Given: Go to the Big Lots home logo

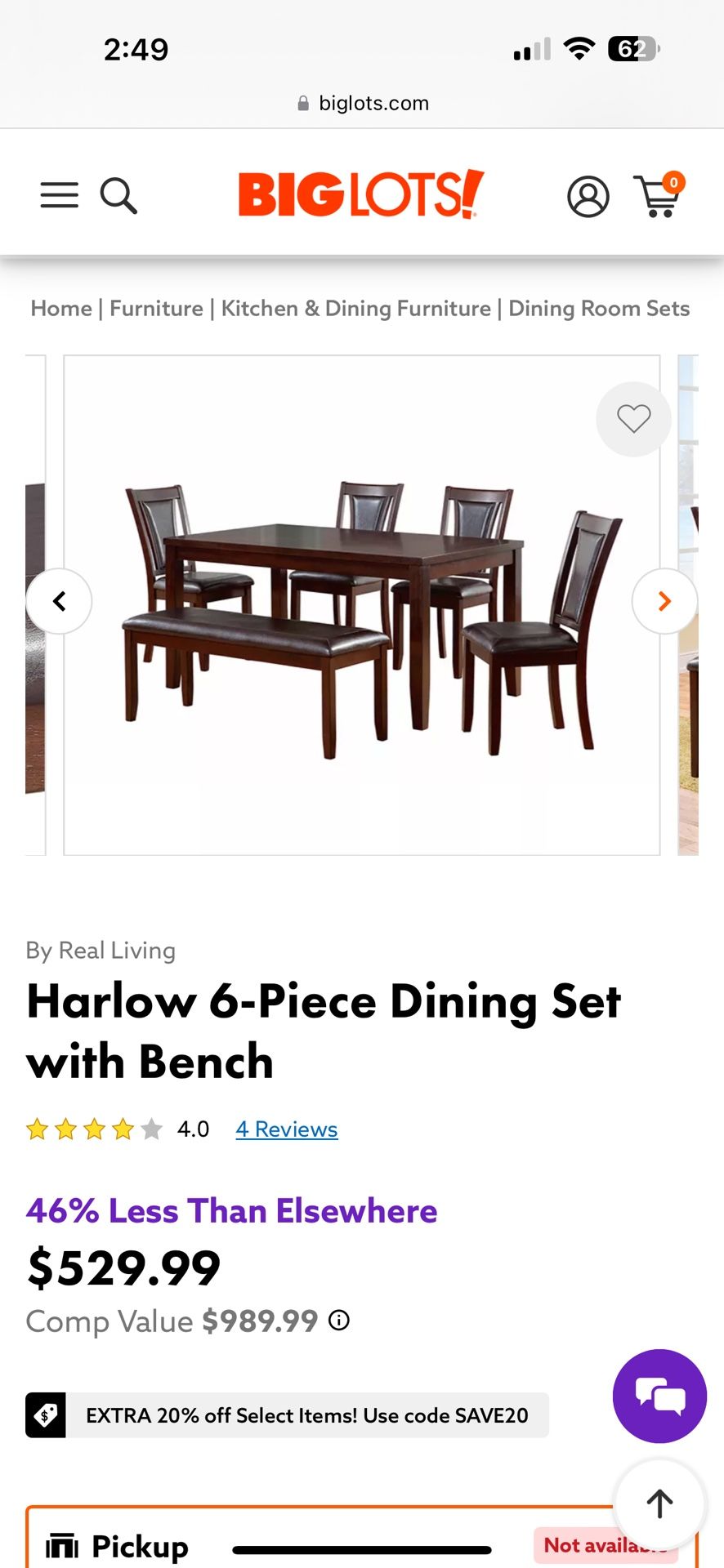Looking at the screenshot, I should pyautogui.click(x=360, y=194).
